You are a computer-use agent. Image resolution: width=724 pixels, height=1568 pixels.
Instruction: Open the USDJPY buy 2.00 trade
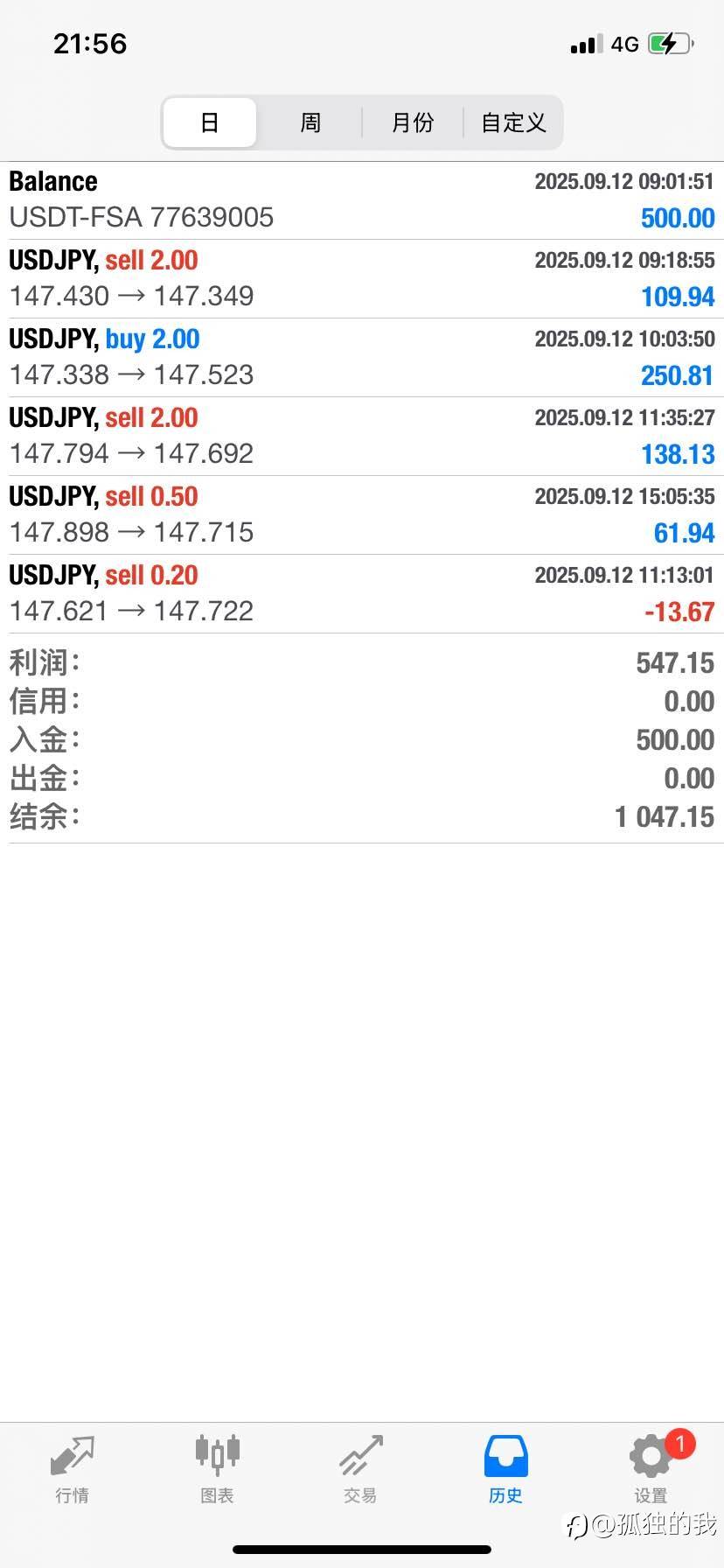[x=362, y=358]
